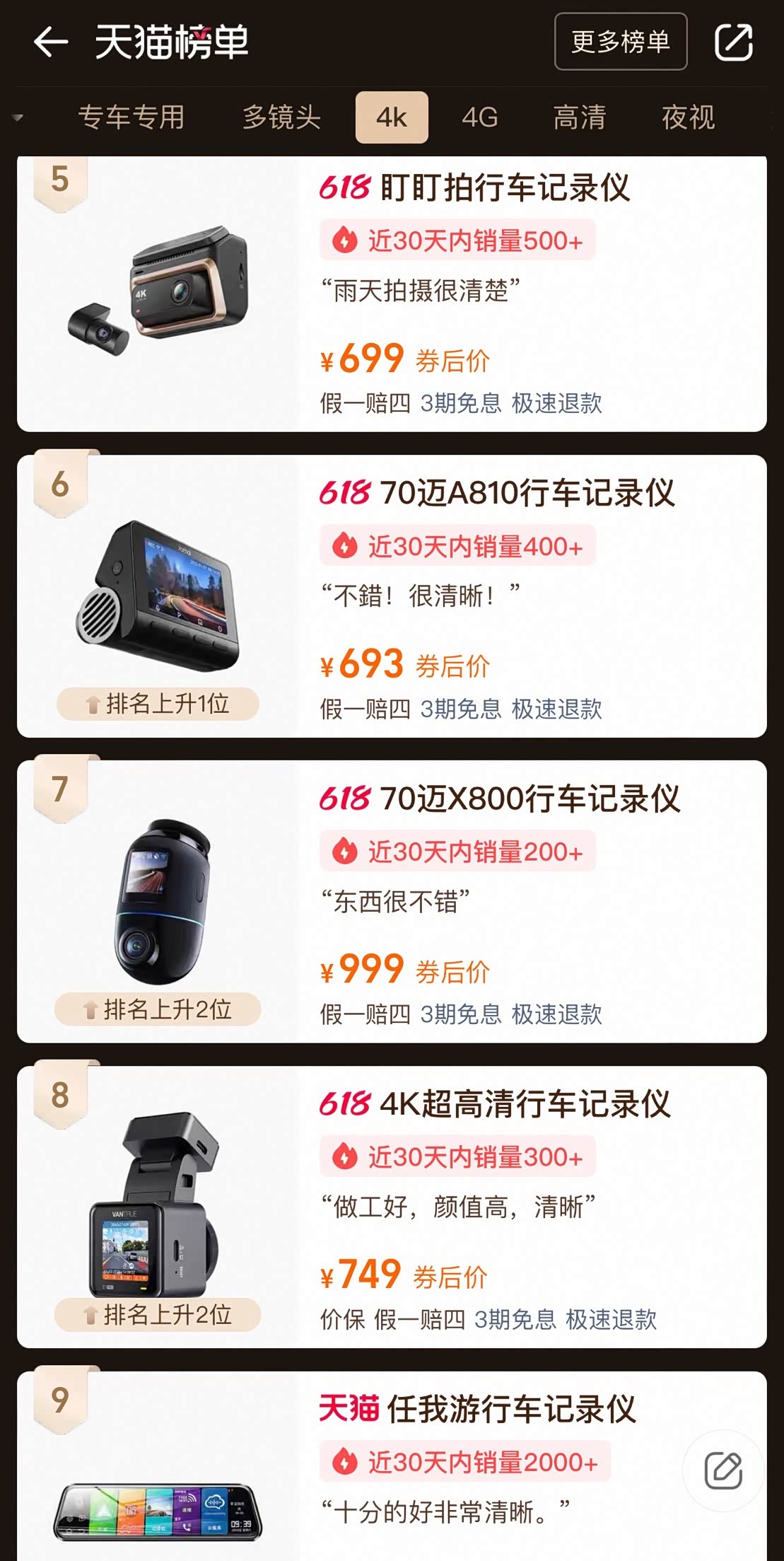Switch to the 高清 tab
This screenshot has height=1561, width=784.
tap(580, 117)
